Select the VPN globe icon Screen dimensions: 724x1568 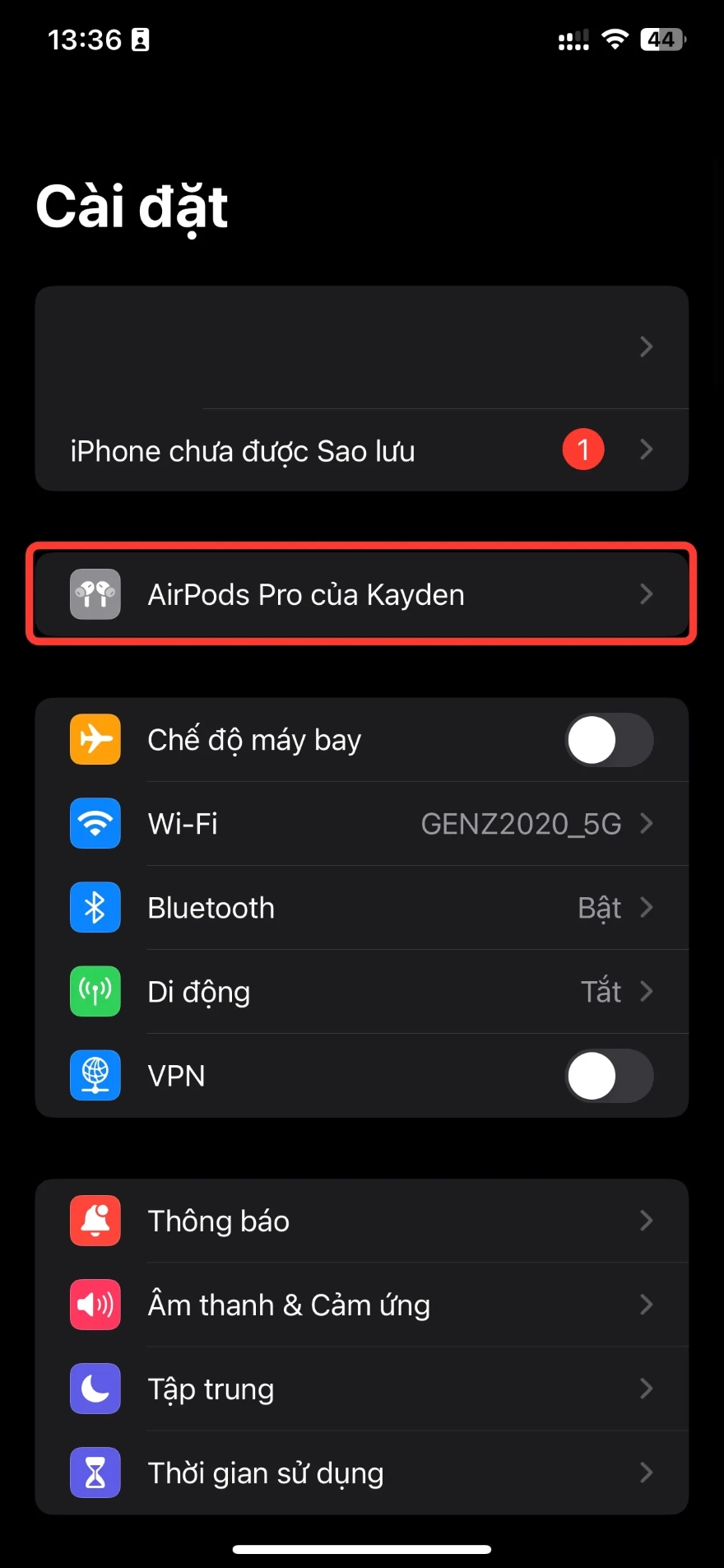point(95,1075)
